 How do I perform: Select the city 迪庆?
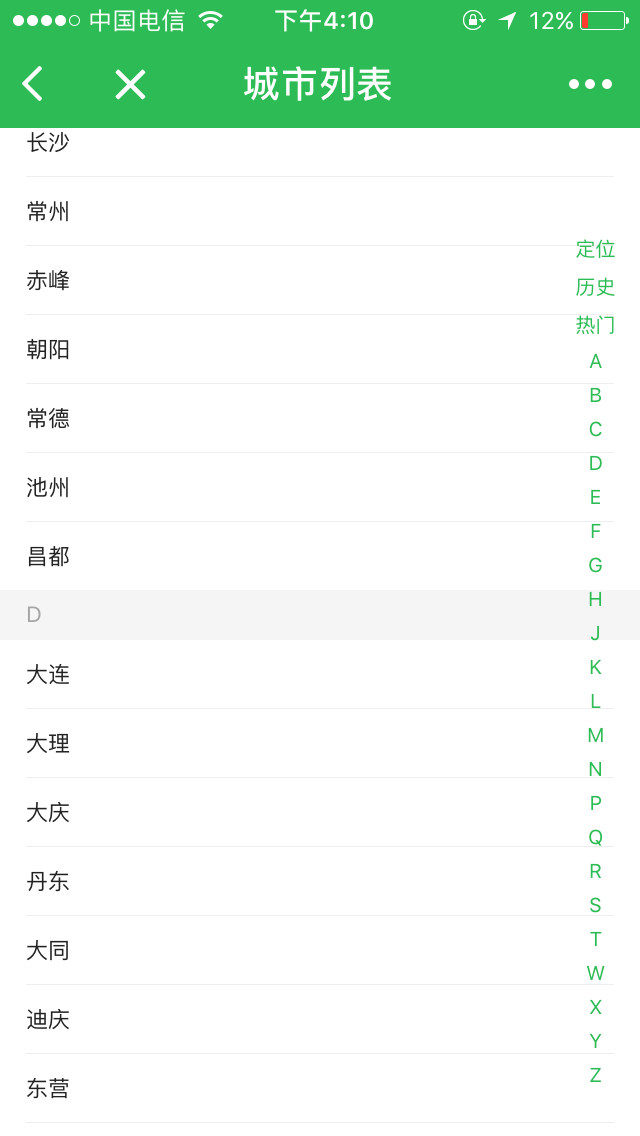[48, 1020]
